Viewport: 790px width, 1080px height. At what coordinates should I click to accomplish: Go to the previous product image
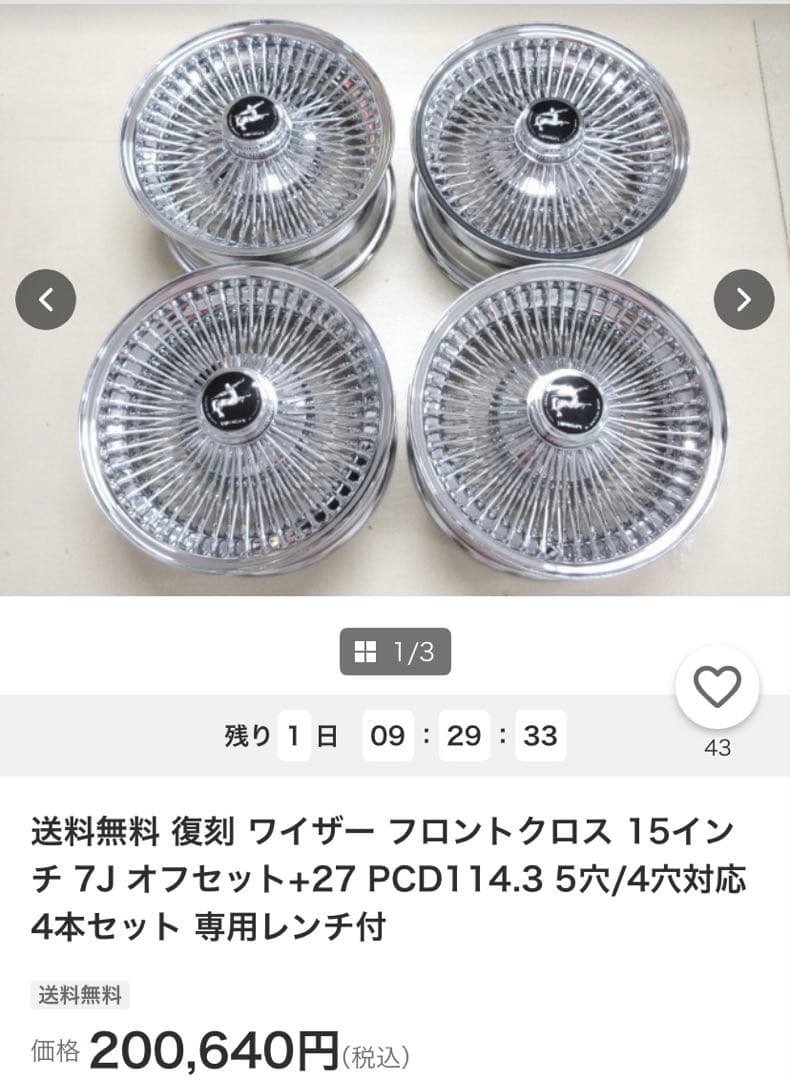click(46, 299)
